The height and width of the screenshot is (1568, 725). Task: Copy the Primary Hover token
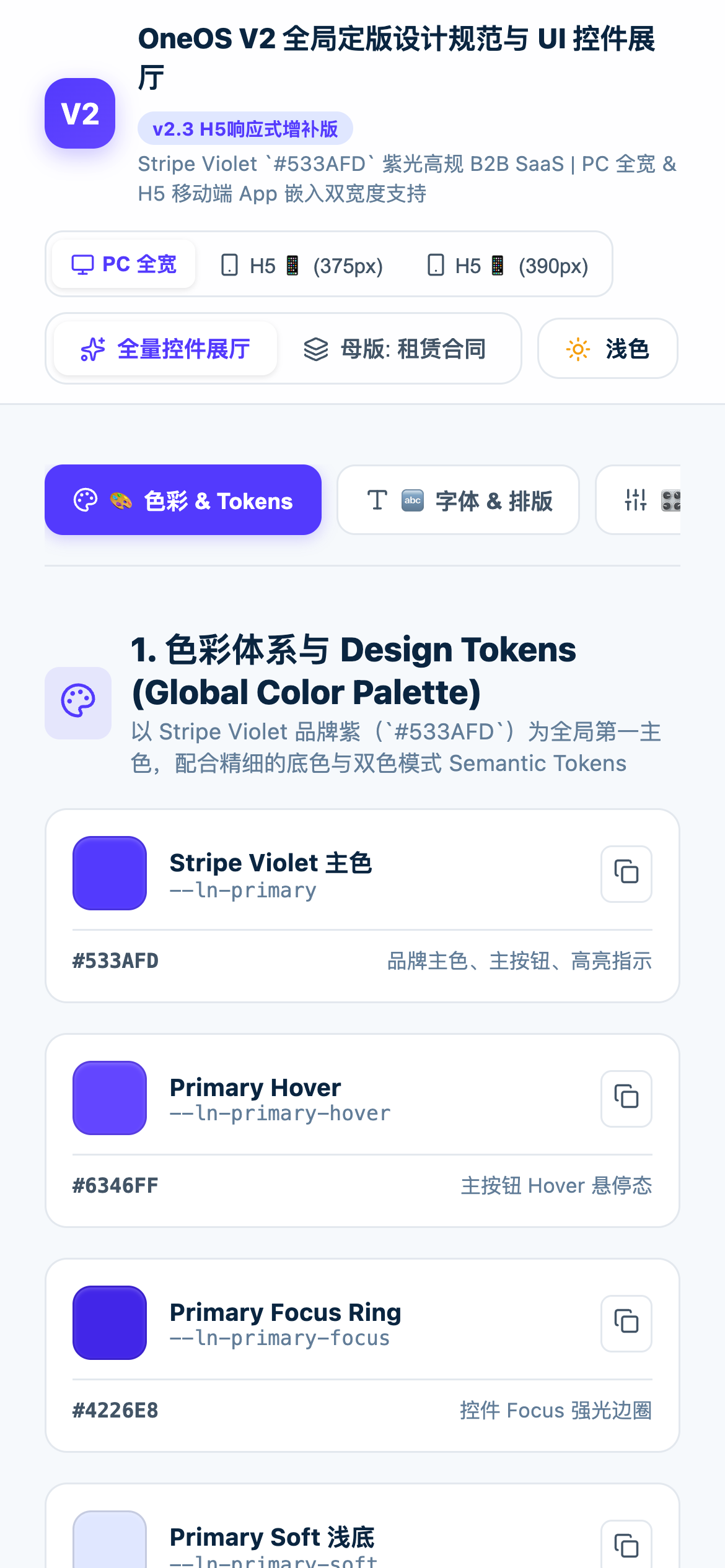pyautogui.click(x=626, y=1098)
